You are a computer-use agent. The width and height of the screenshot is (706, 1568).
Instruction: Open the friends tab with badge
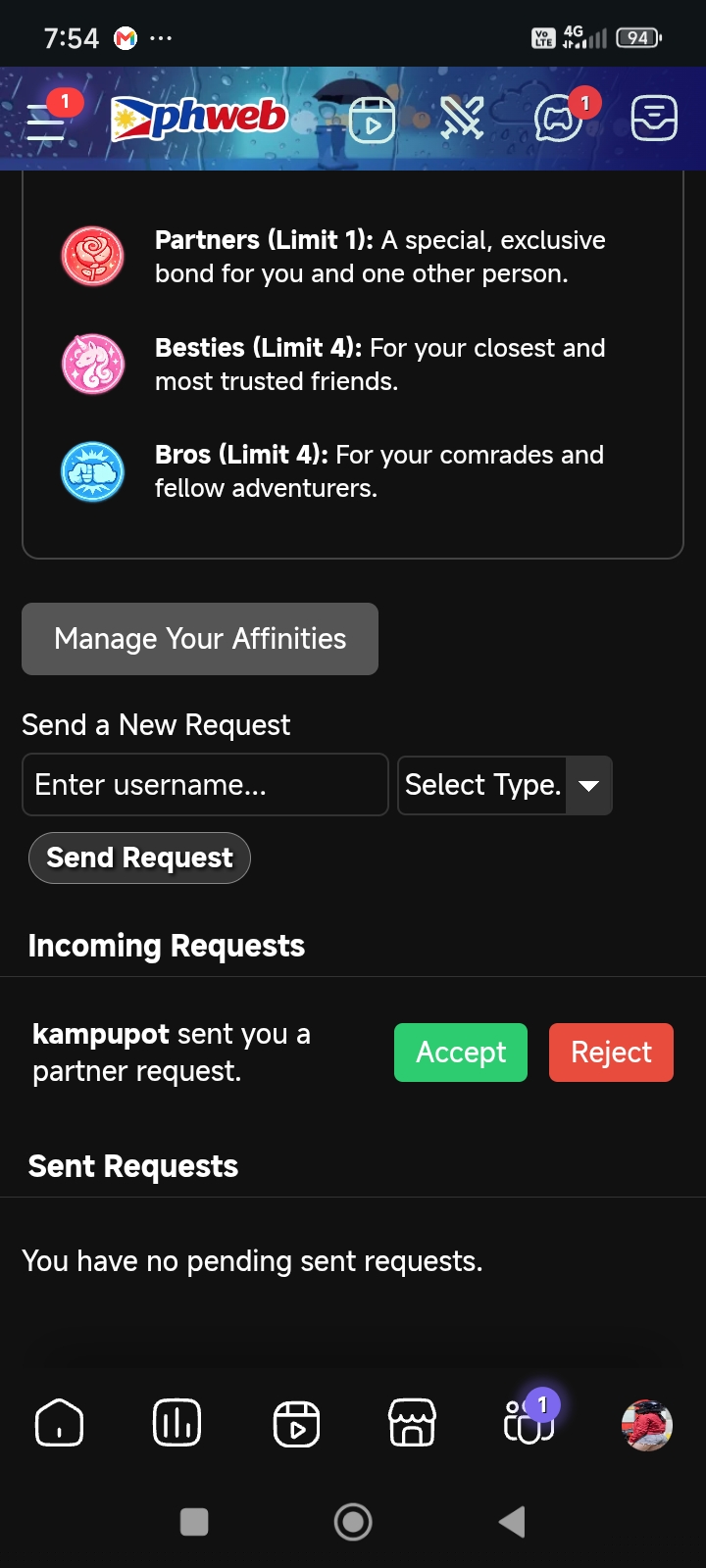click(529, 1419)
